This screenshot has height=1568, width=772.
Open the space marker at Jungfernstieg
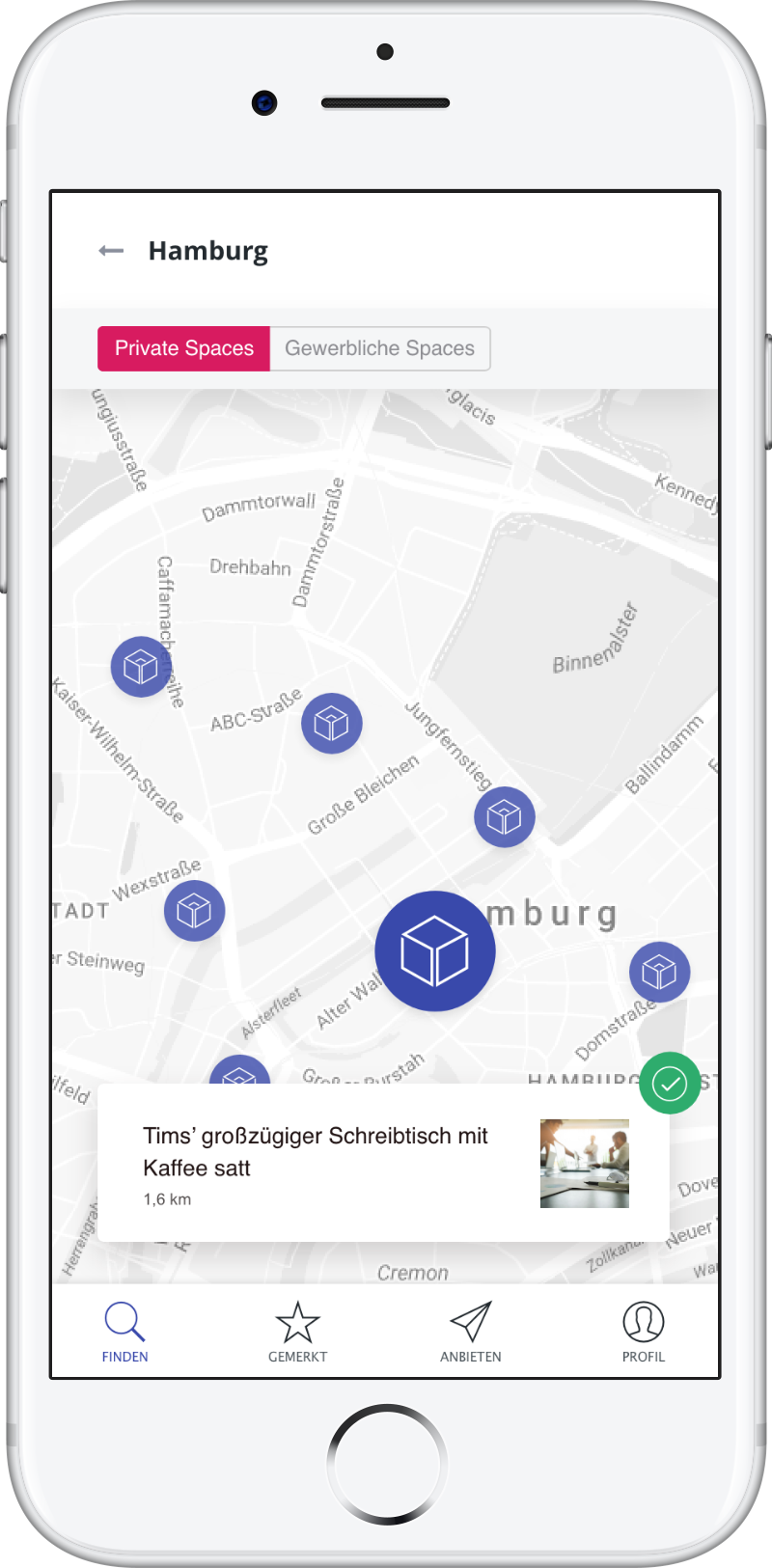pyautogui.click(x=504, y=817)
